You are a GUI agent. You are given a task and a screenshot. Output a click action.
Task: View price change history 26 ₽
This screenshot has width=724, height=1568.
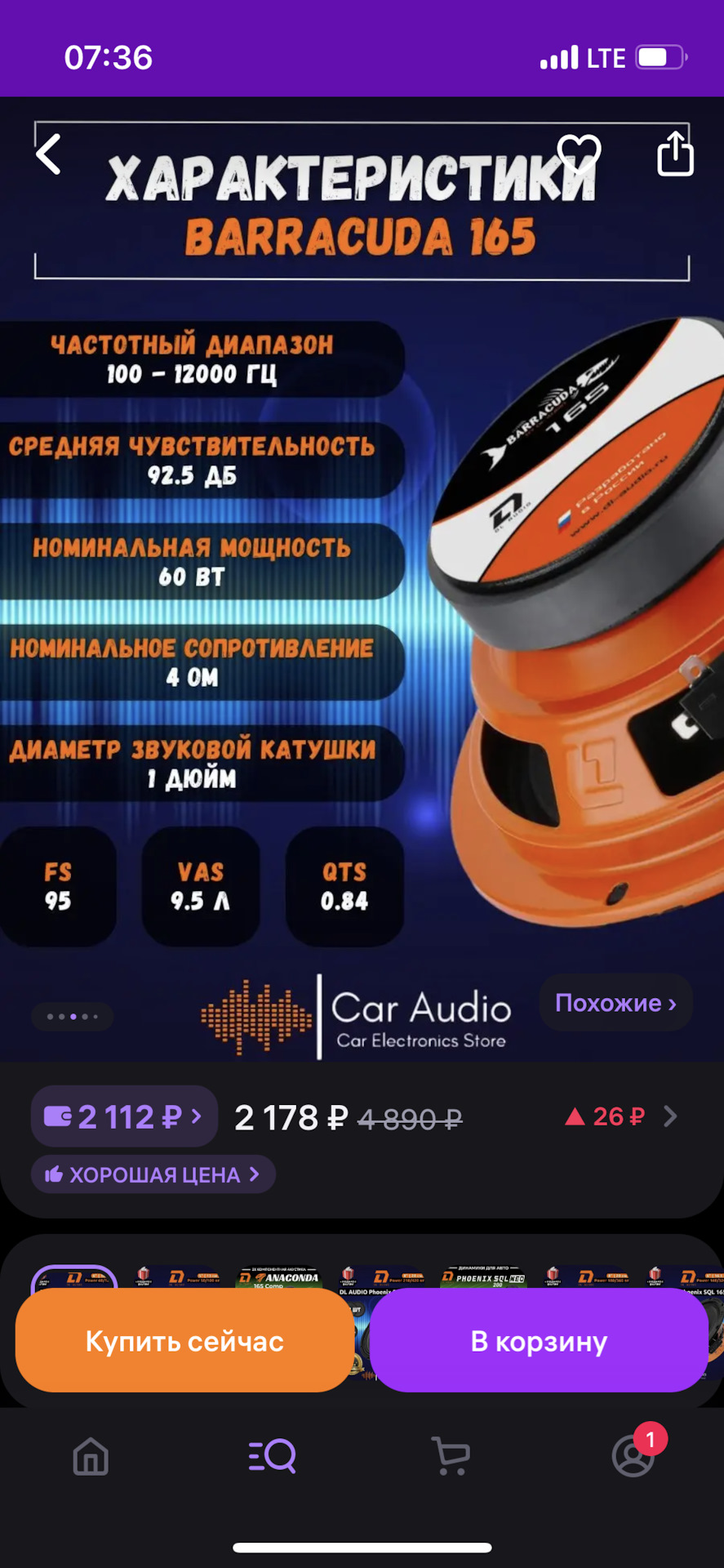click(x=620, y=1116)
